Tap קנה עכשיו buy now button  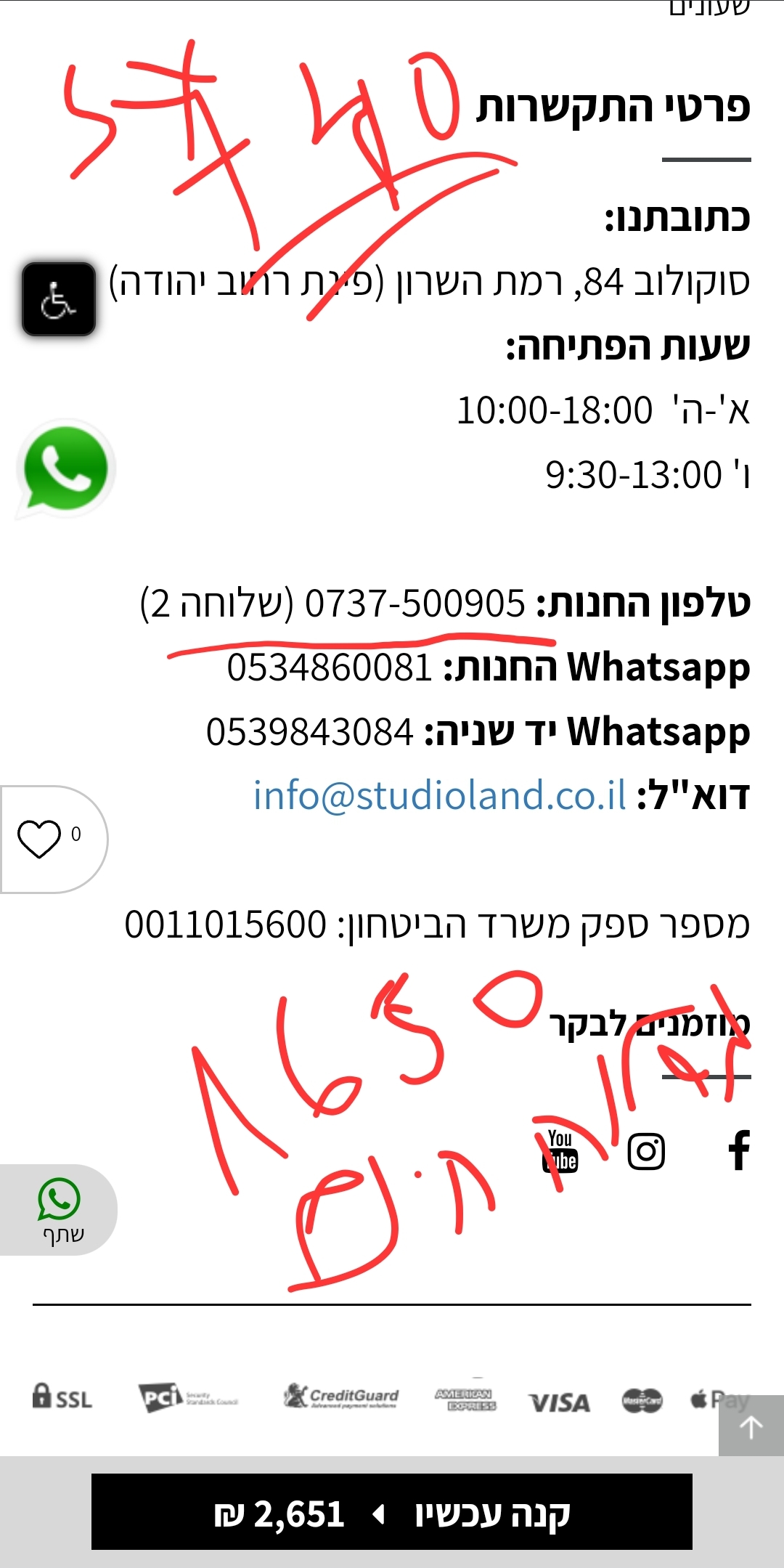coord(392,1514)
